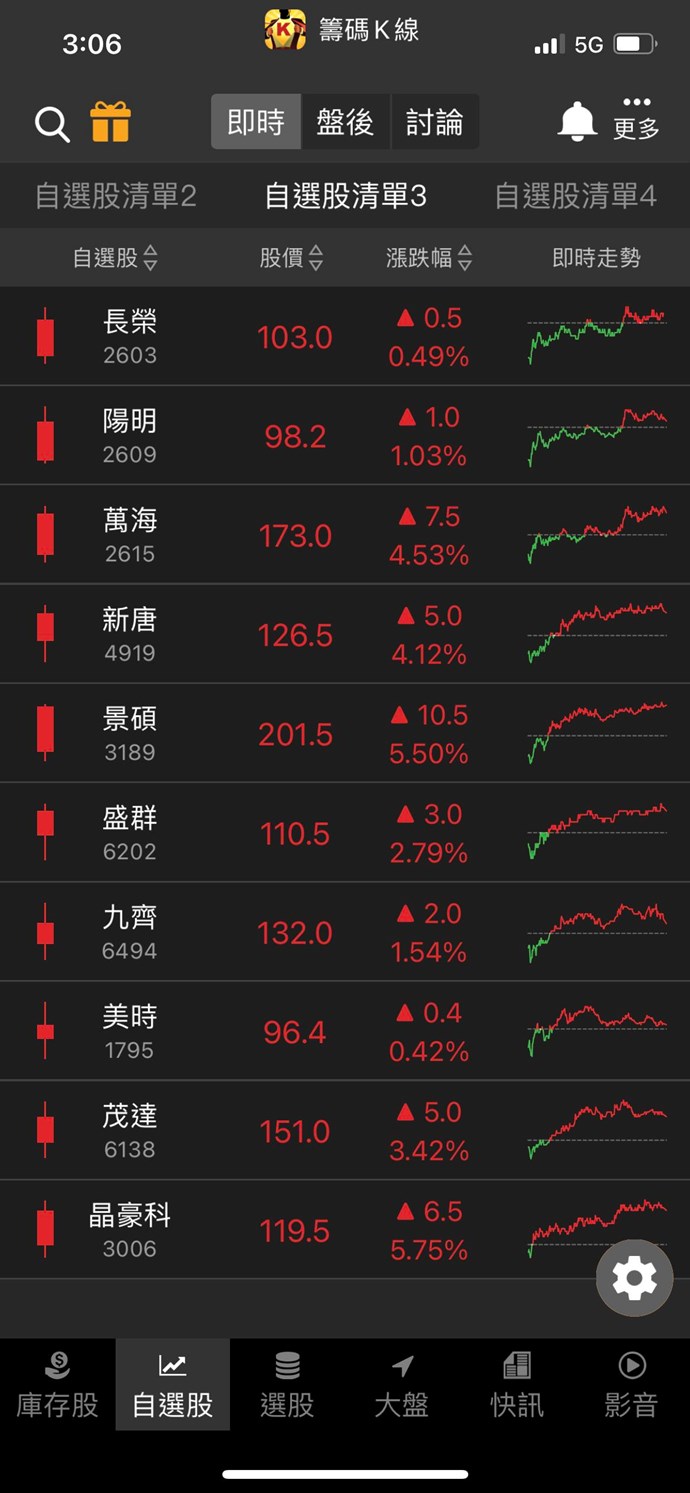Go to the 大盤 bottom tab
This screenshot has height=1493, width=690.
[x=402, y=1385]
